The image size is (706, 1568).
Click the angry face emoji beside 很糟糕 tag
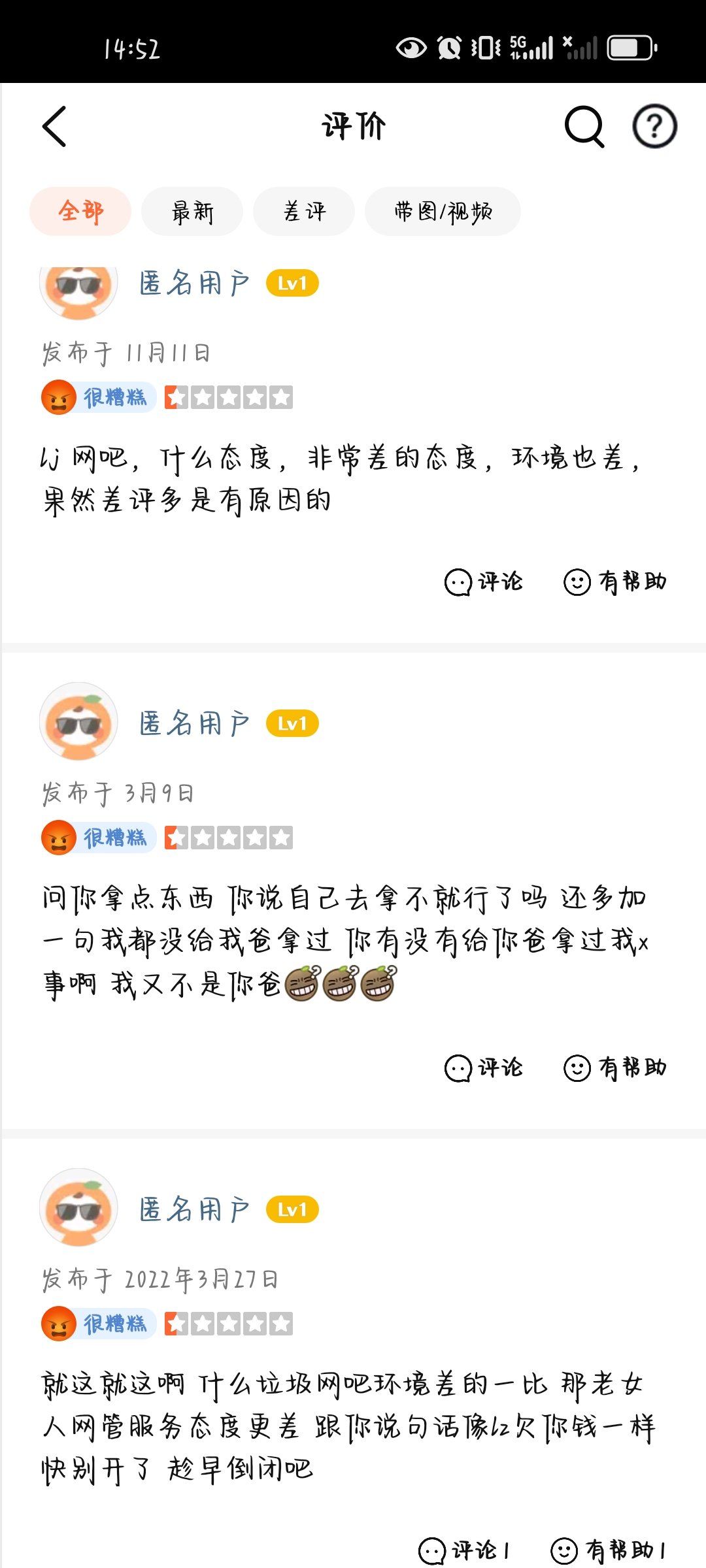pos(59,396)
